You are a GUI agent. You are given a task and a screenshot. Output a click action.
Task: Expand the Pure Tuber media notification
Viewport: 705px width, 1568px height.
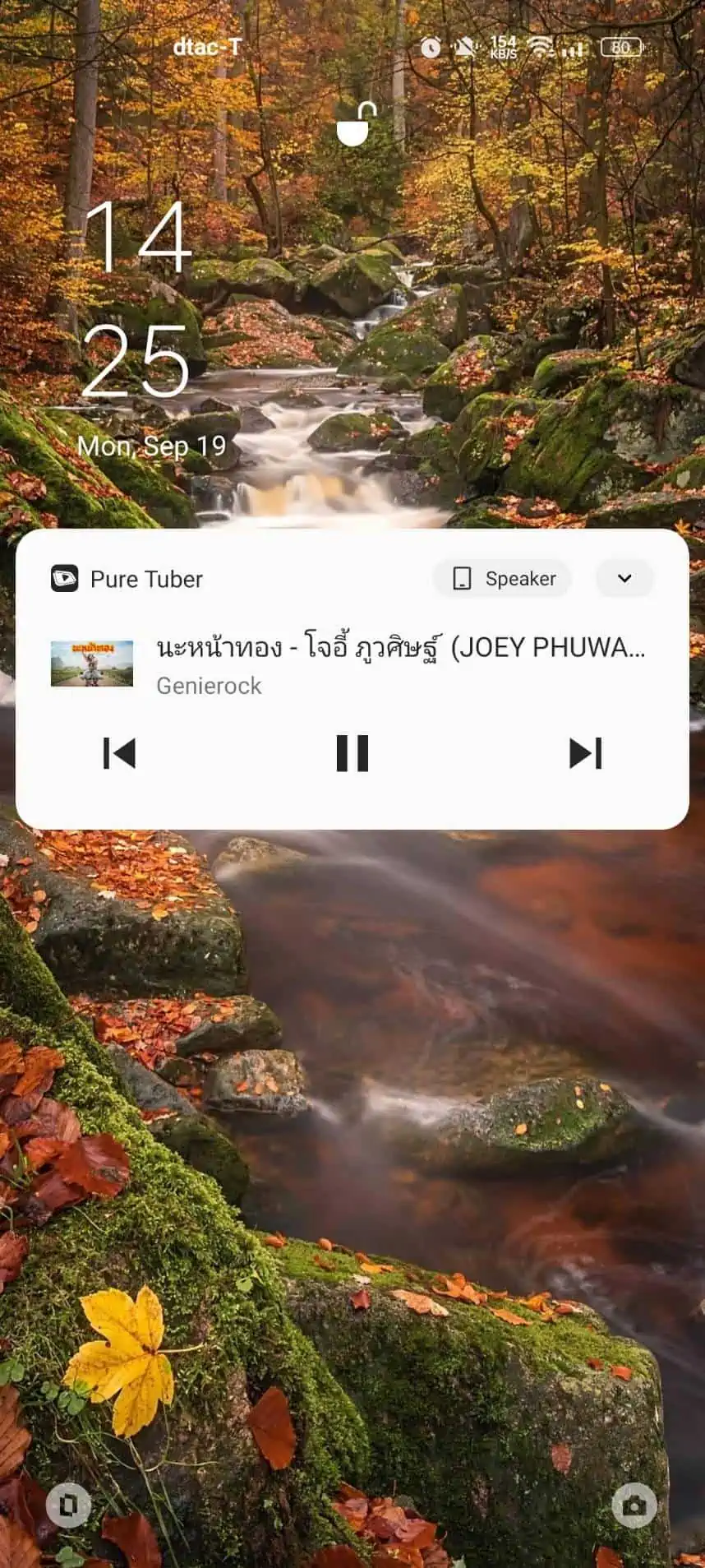(x=624, y=579)
